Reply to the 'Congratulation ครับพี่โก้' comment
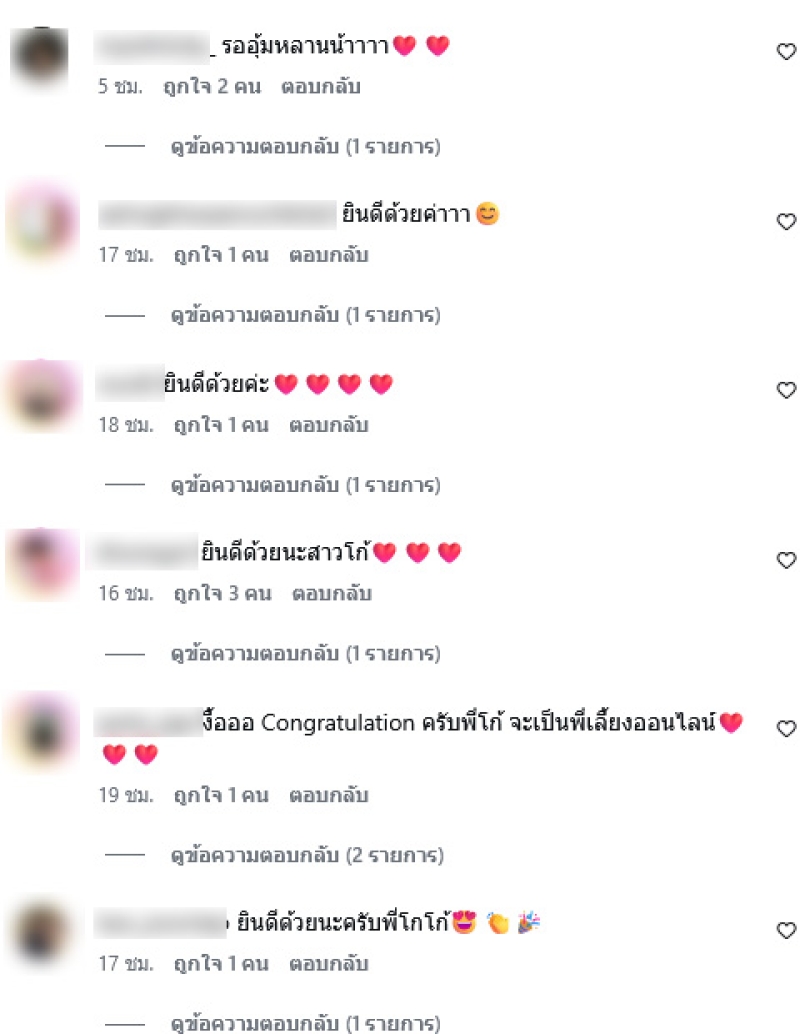800x1034 pixels. coord(329,796)
